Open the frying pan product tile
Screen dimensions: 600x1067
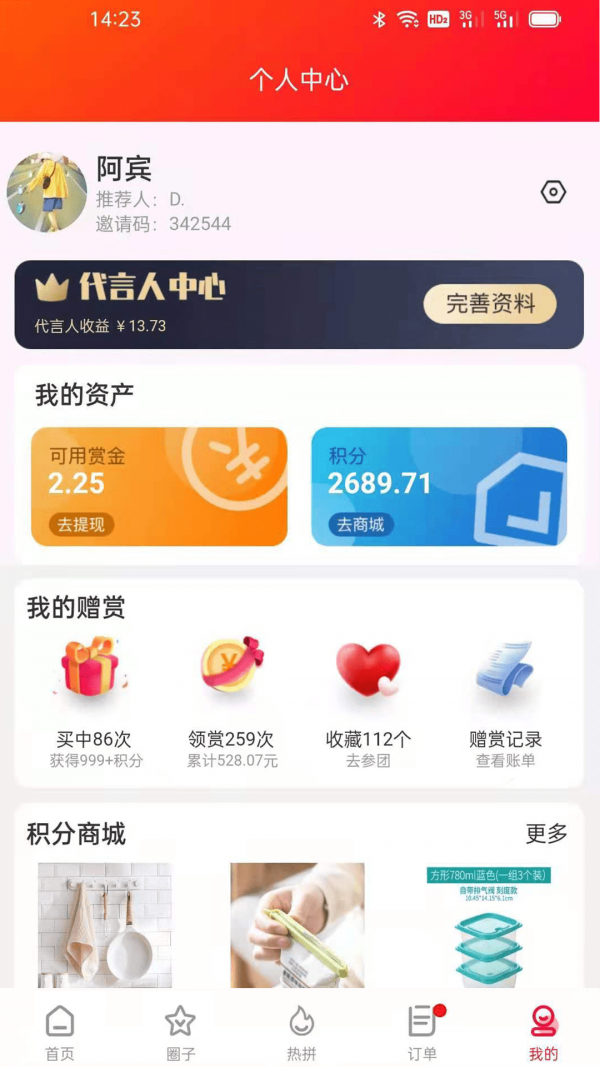pos(105,925)
